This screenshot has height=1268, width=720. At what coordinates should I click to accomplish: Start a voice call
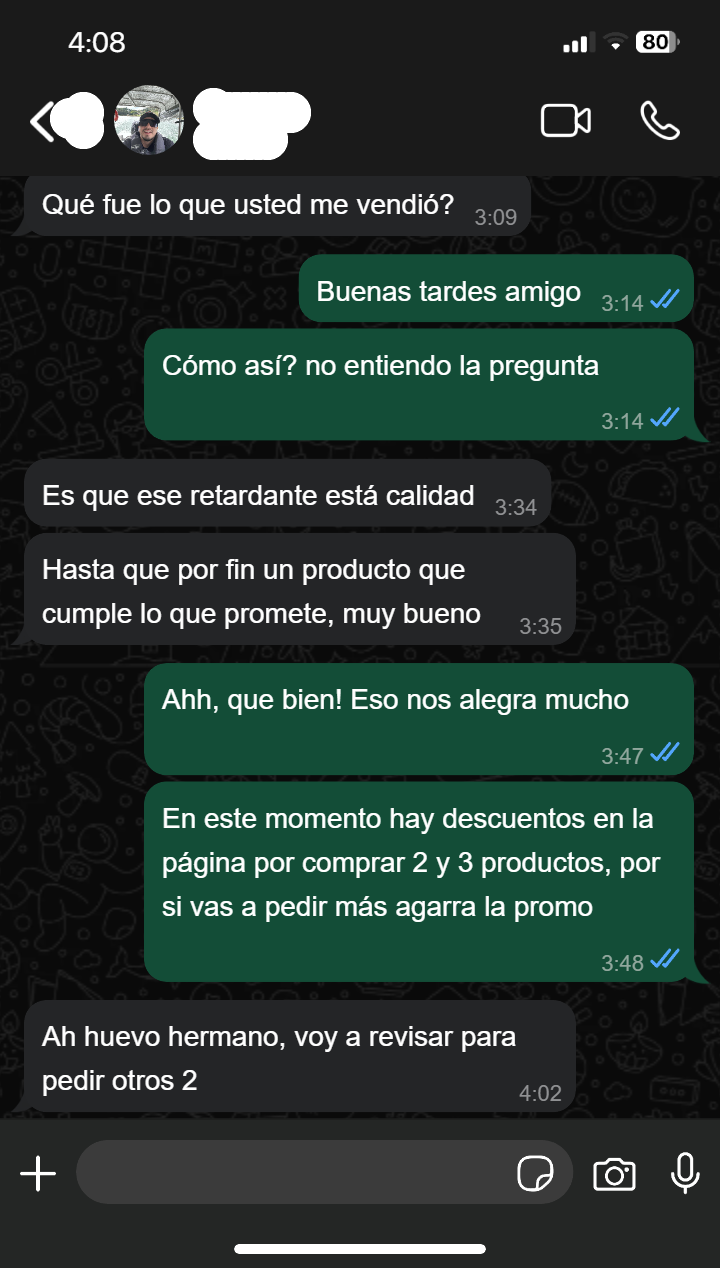pyautogui.click(x=659, y=121)
